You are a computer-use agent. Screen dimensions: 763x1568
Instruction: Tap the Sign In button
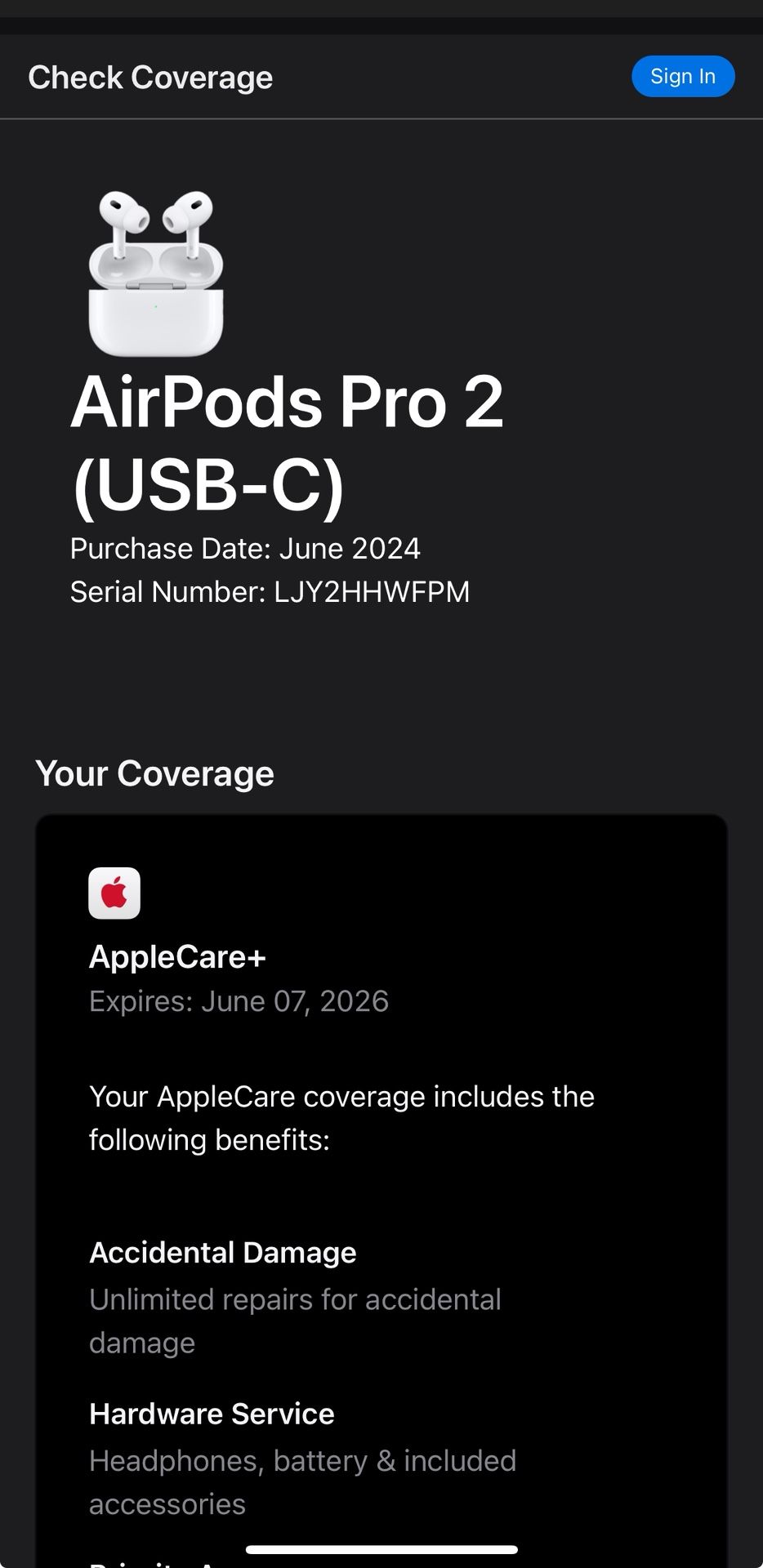pos(683,76)
